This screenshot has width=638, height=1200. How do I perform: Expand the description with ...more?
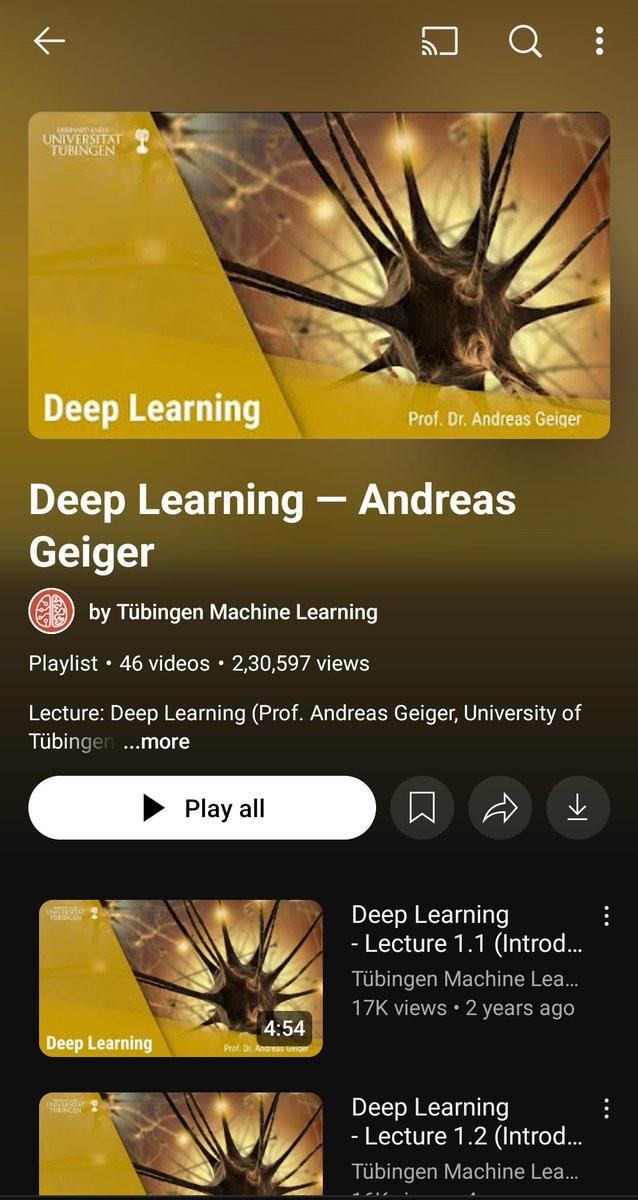point(156,742)
